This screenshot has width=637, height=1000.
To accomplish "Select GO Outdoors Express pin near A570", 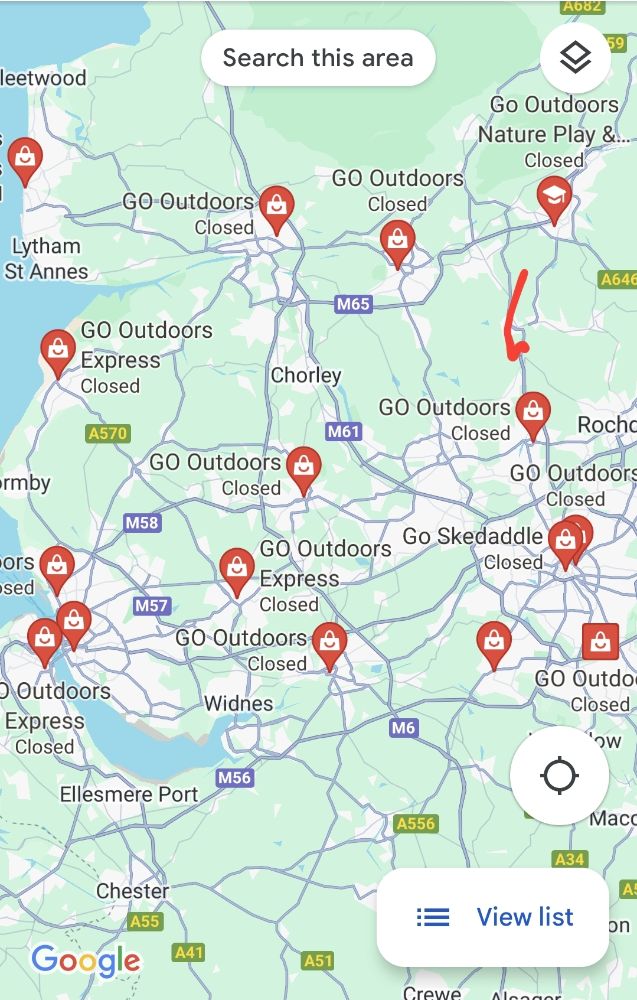I will [58, 351].
